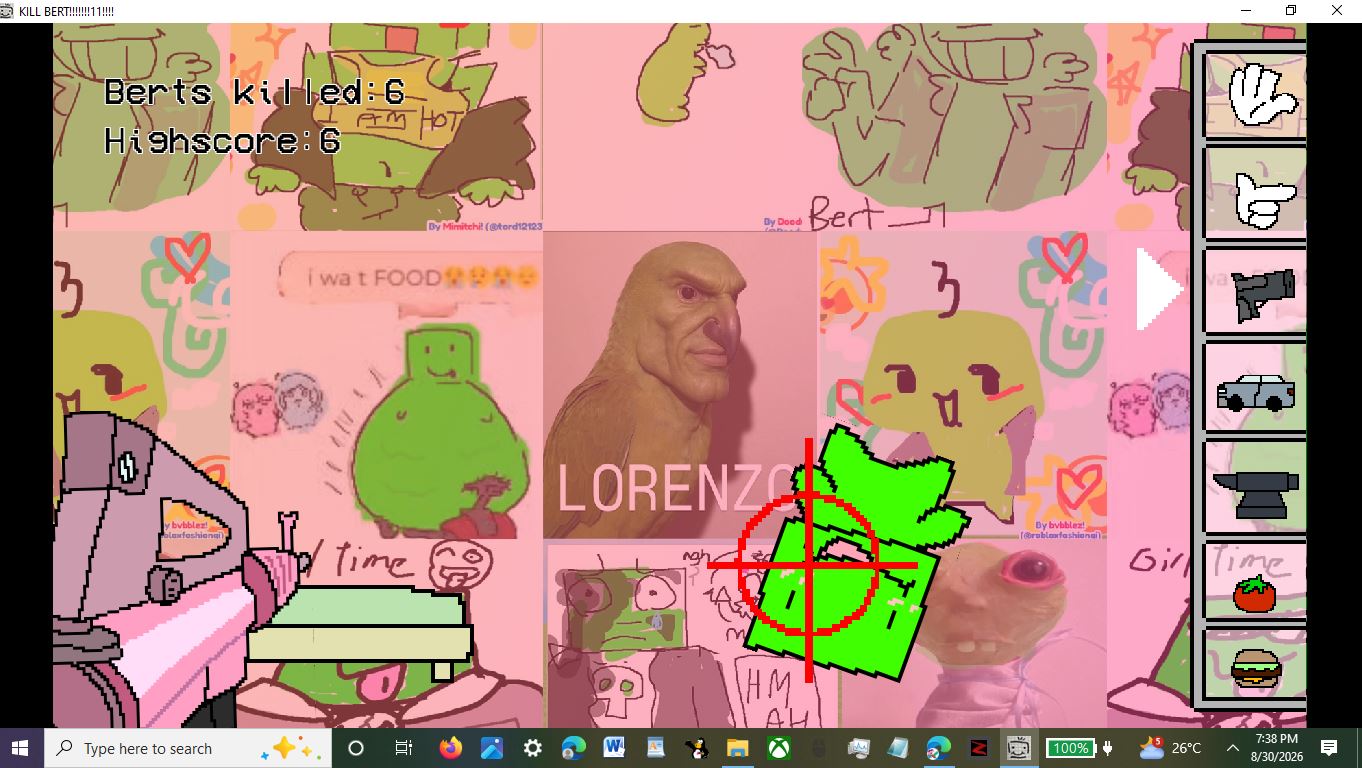Viewport: 1362px width, 768px height.
Task: Click the taskbar search box
Action: coord(187,748)
